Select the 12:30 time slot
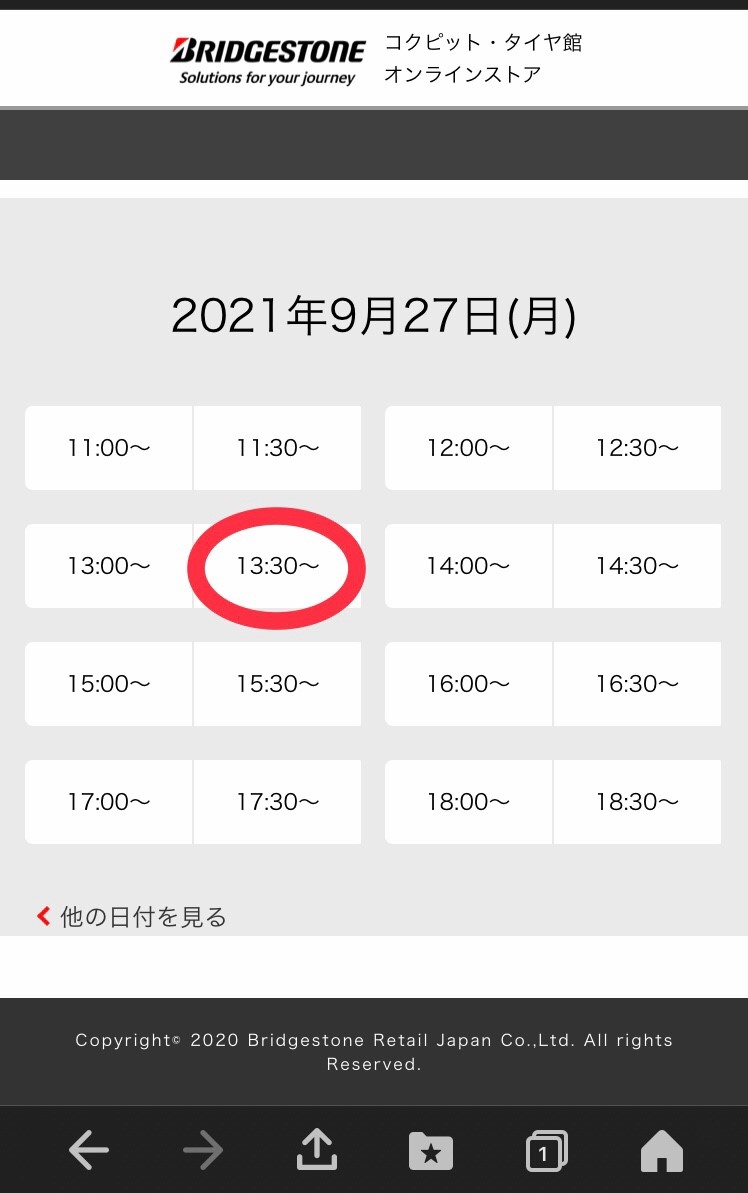Screen dimensions: 748x1193 click(x=637, y=448)
